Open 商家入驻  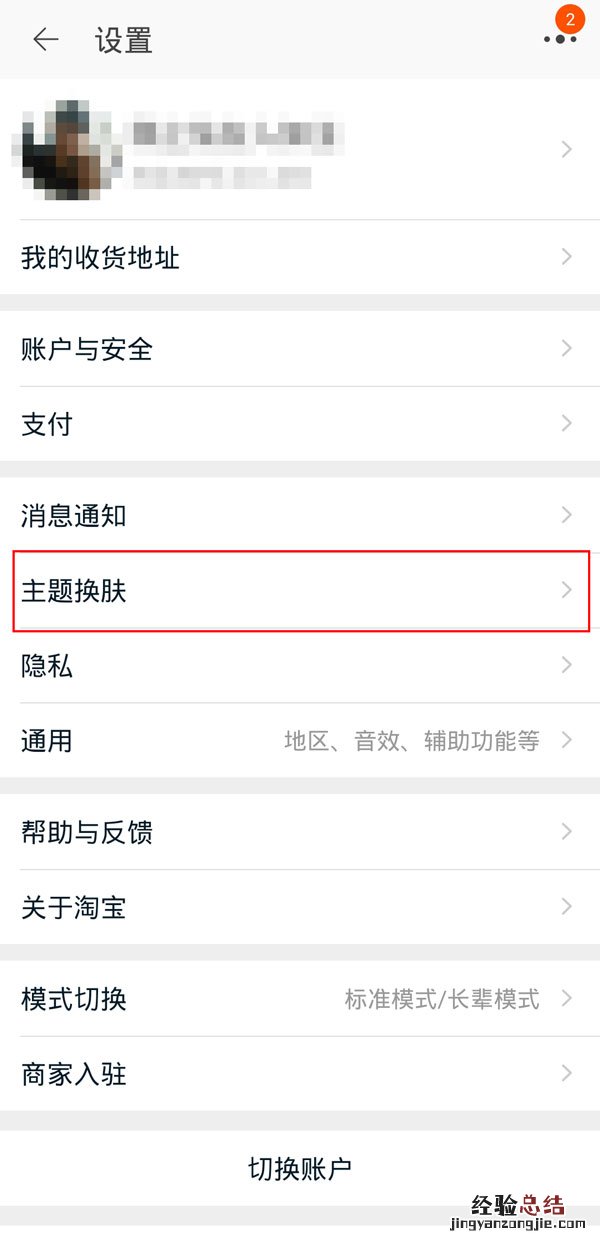tap(300, 1075)
